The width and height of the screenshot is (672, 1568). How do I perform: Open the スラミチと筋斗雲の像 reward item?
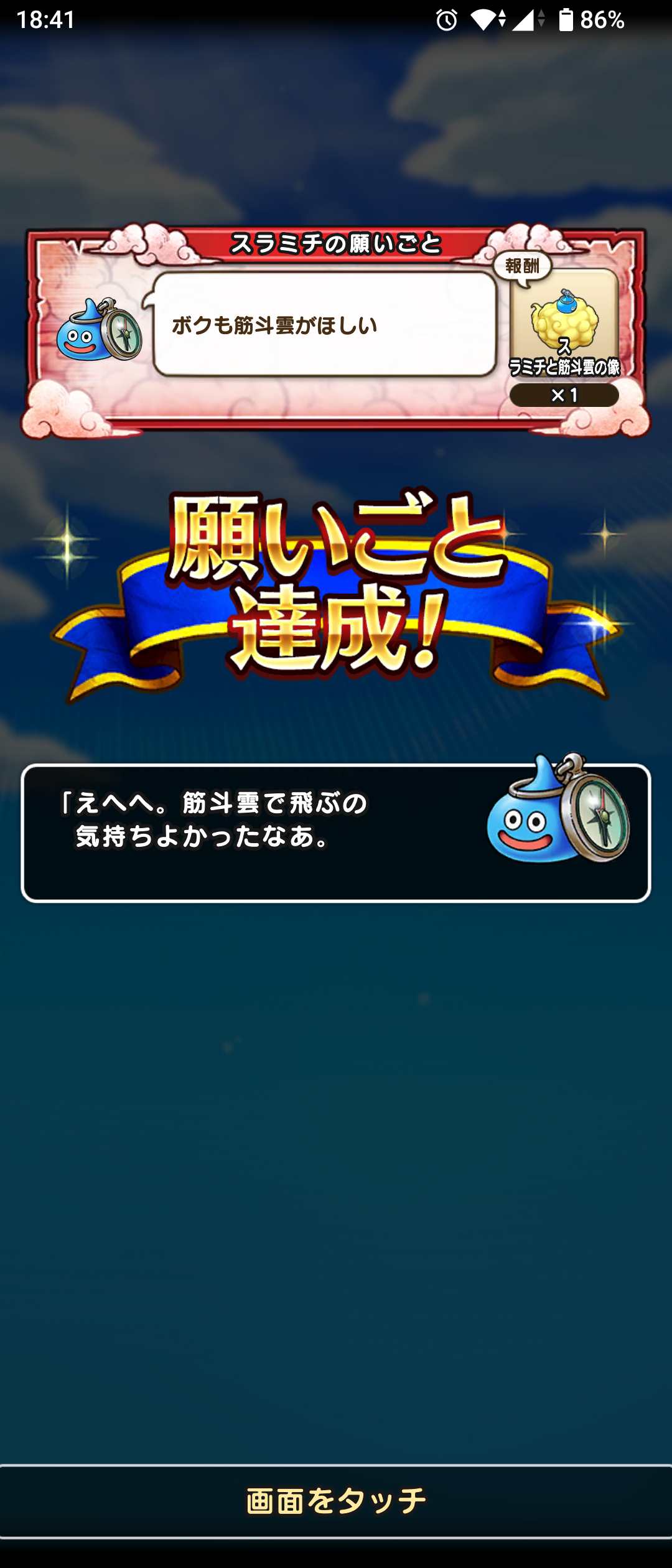point(564,324)
